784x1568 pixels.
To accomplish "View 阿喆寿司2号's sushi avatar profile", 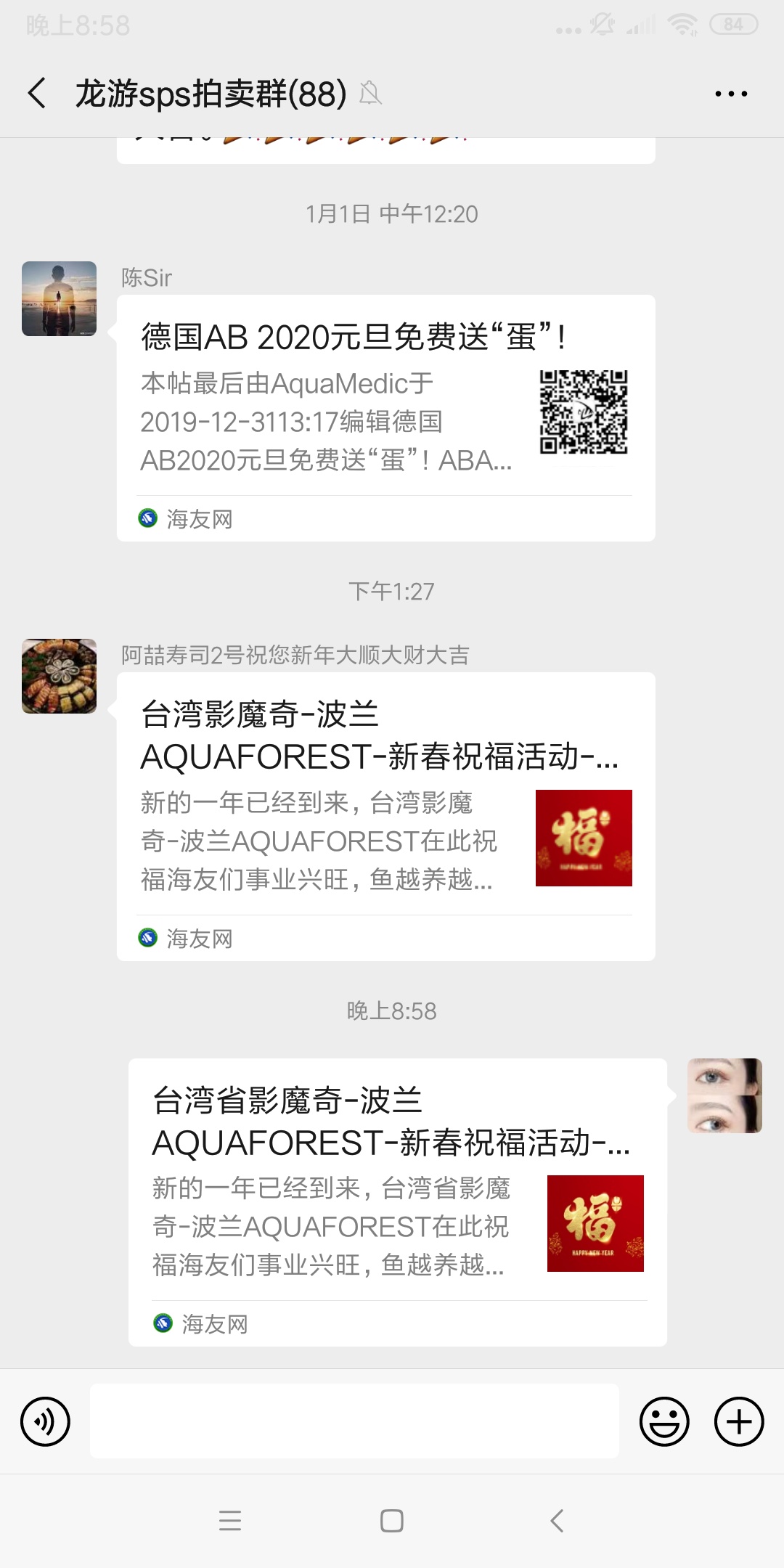I will pos(59,676).
